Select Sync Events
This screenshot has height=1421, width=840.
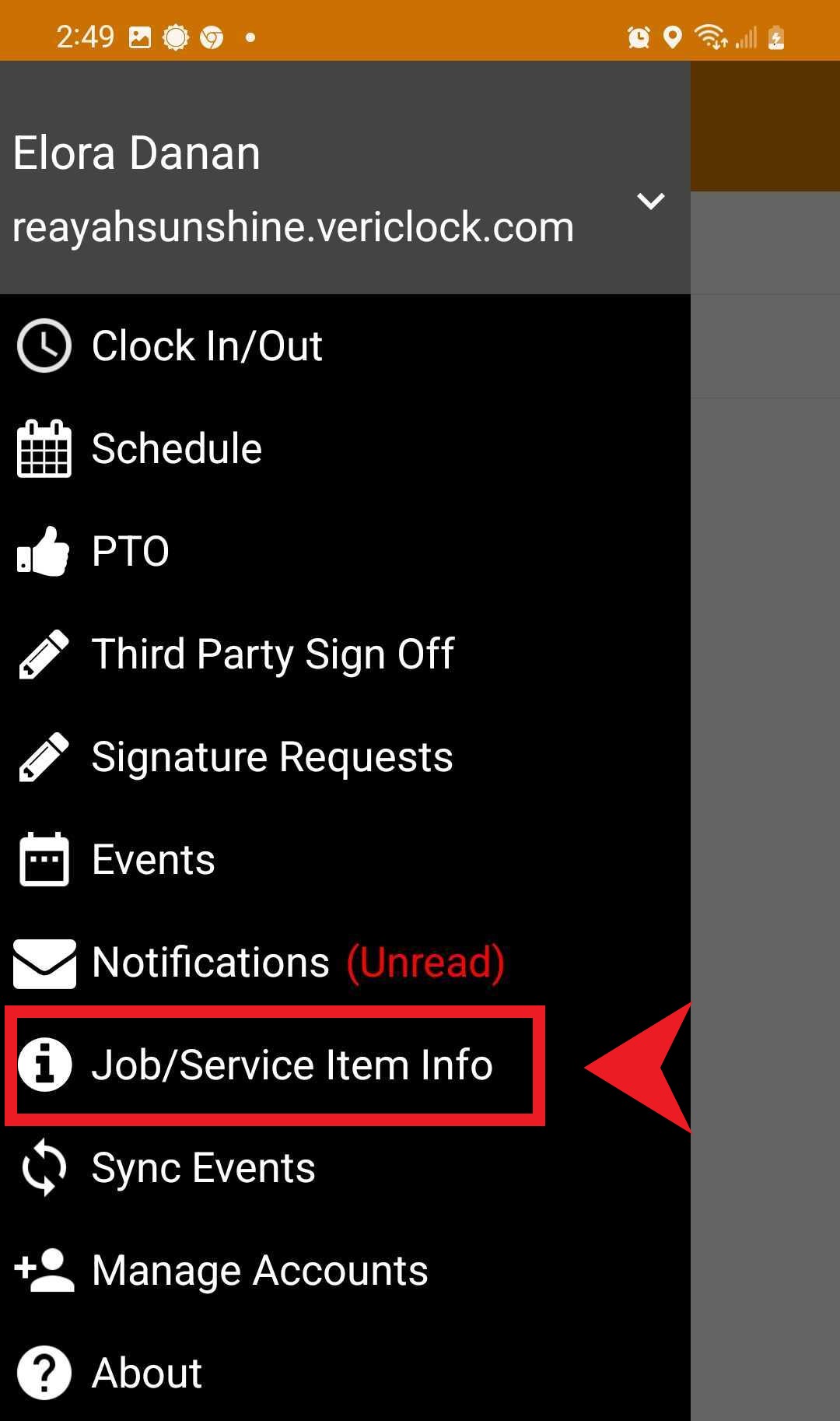coord(345,1167)
